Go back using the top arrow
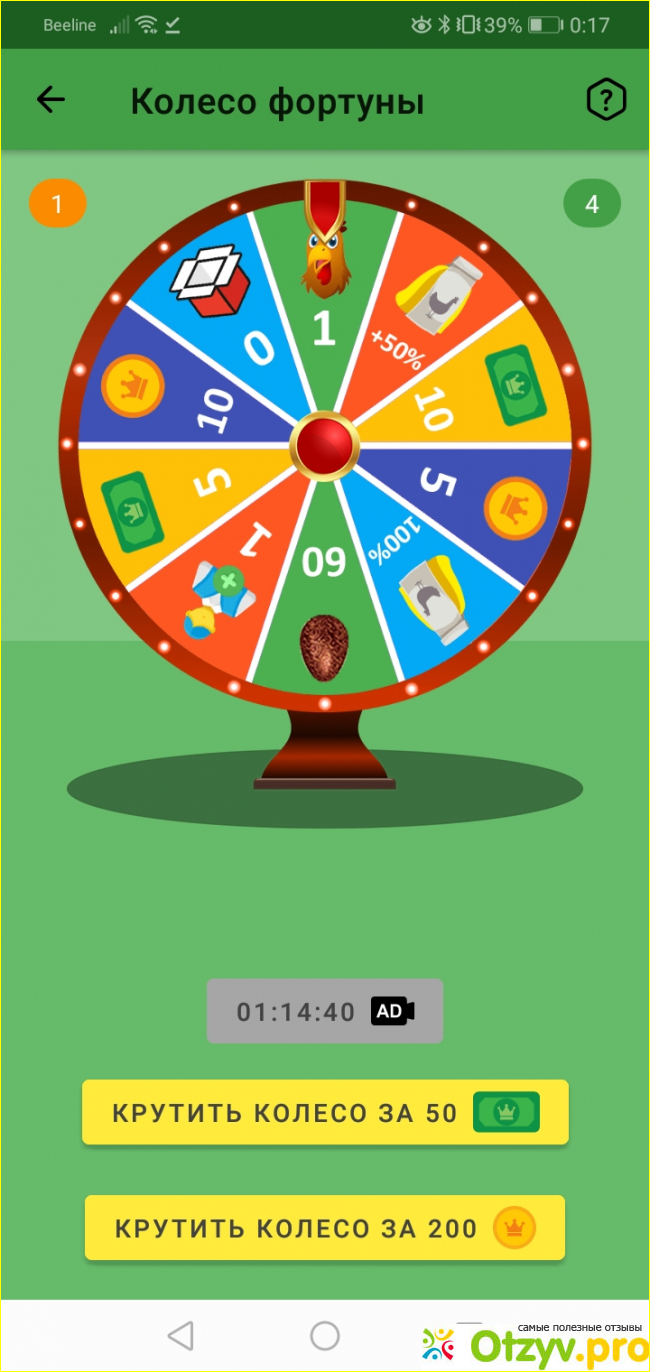650x1372 pixels. pos(50,99)
